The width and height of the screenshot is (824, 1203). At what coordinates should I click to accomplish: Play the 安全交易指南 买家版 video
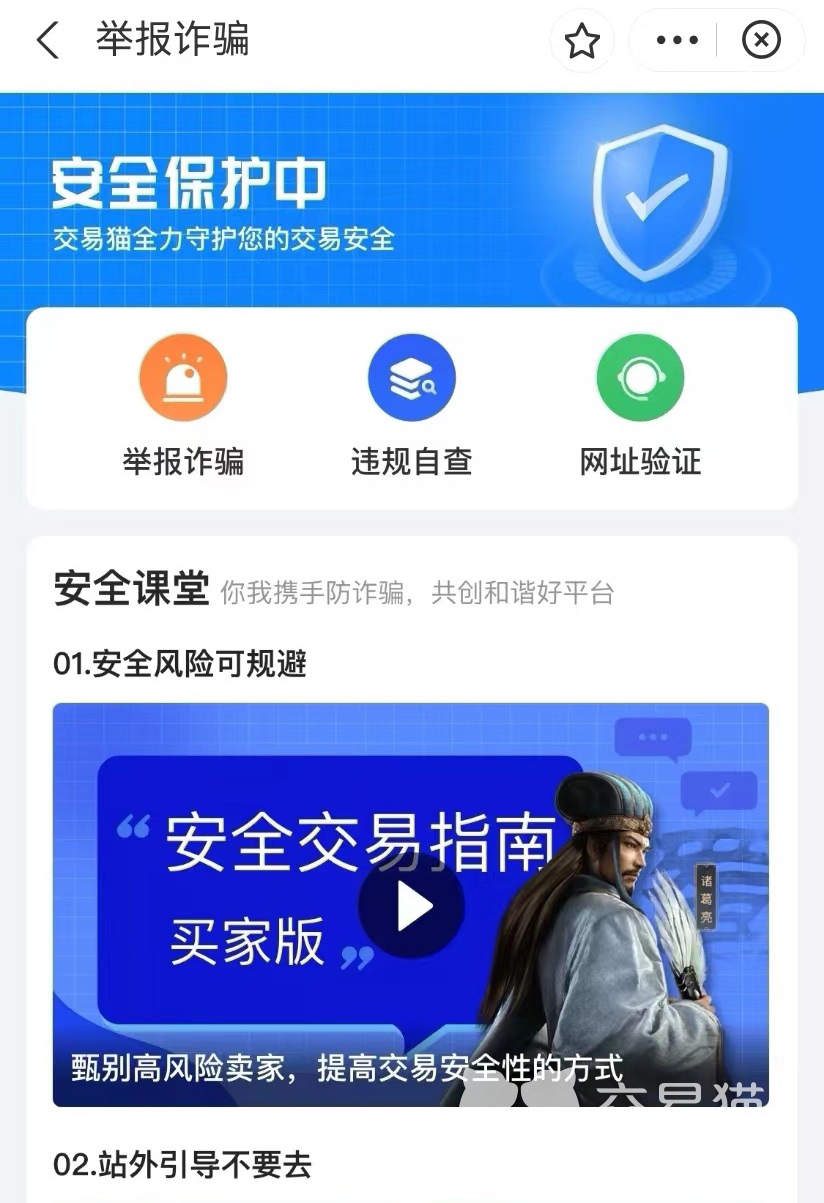point(411,906)
